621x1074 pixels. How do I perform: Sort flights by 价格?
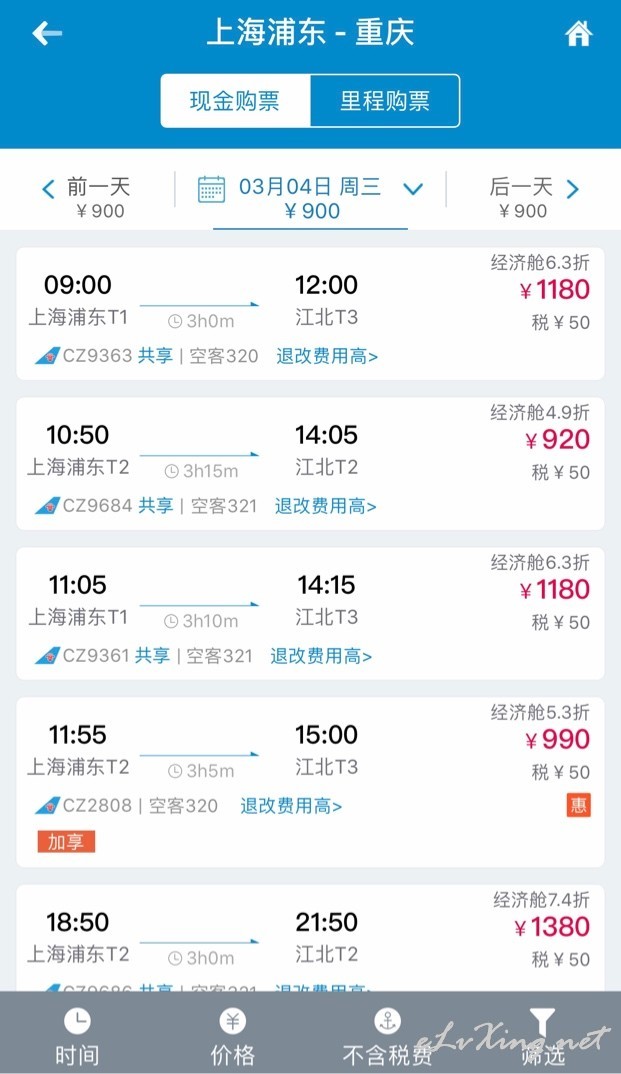point(233,1036)
